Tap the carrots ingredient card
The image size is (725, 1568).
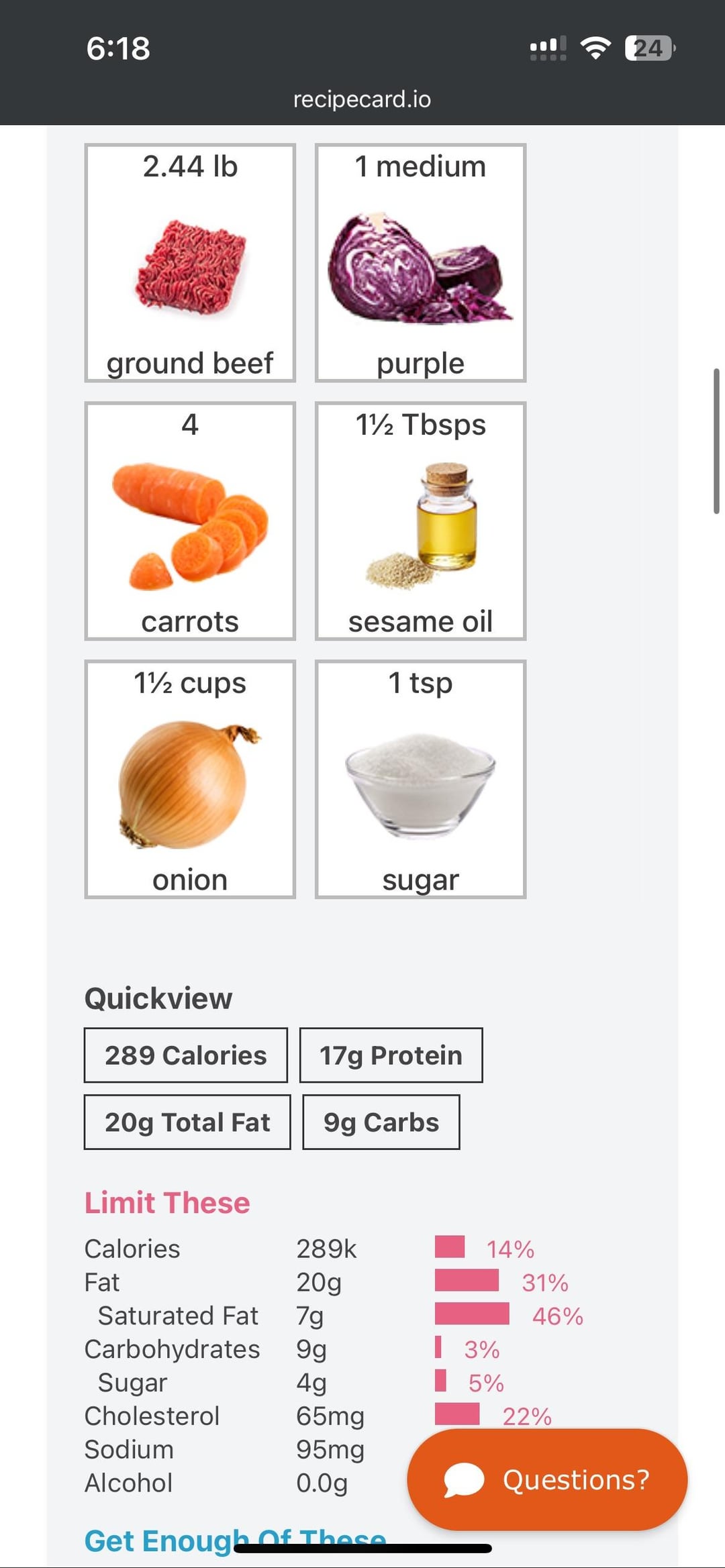(x=190, y=521)
